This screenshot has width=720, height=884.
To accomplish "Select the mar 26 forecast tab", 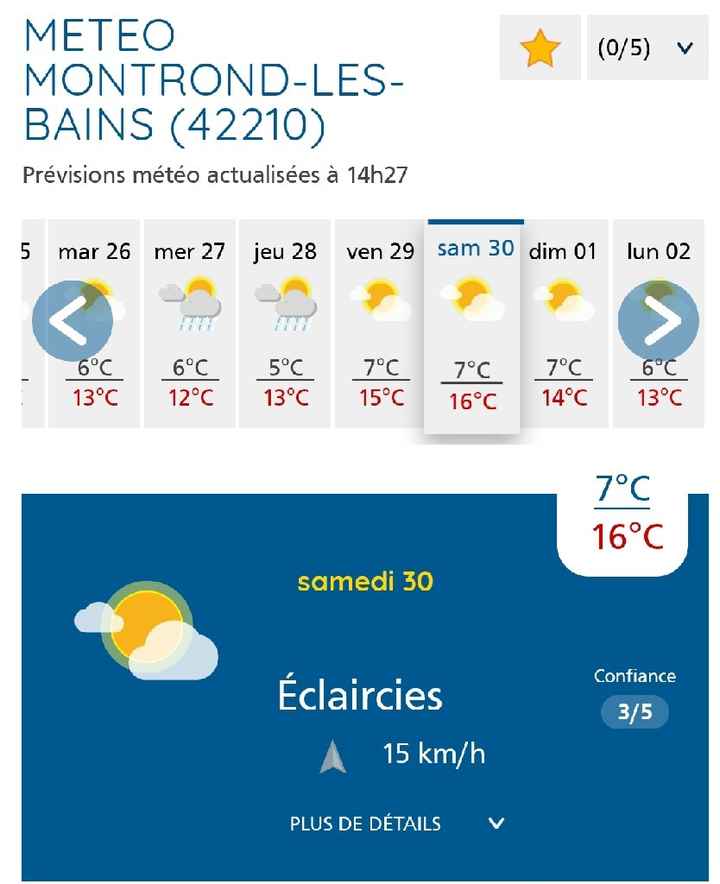I will (x=93, y=252).
